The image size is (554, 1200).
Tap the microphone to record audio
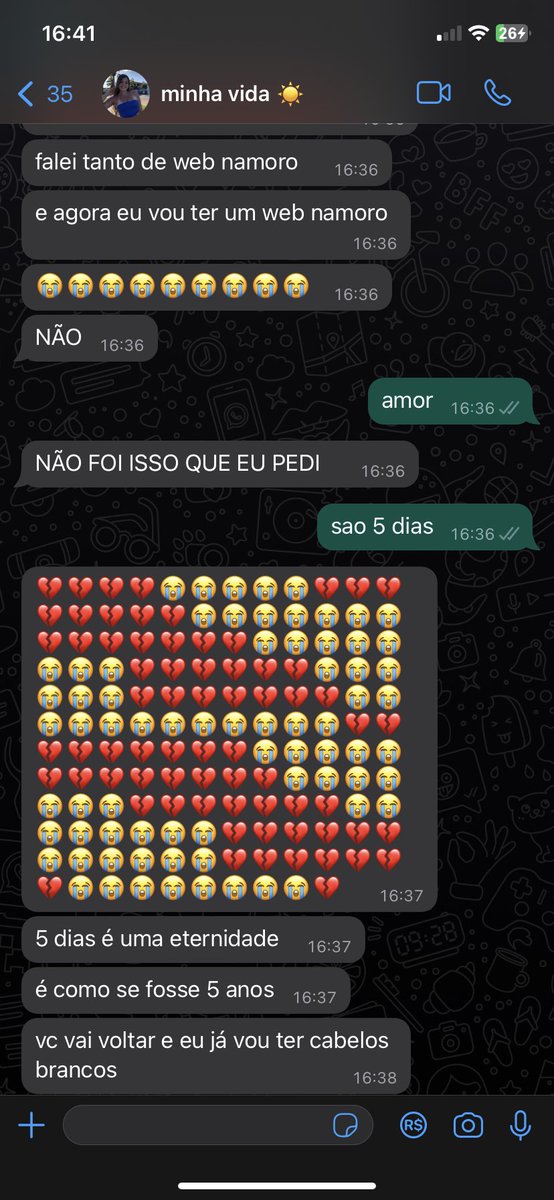pyautogui.click(x=520, y=1126)
